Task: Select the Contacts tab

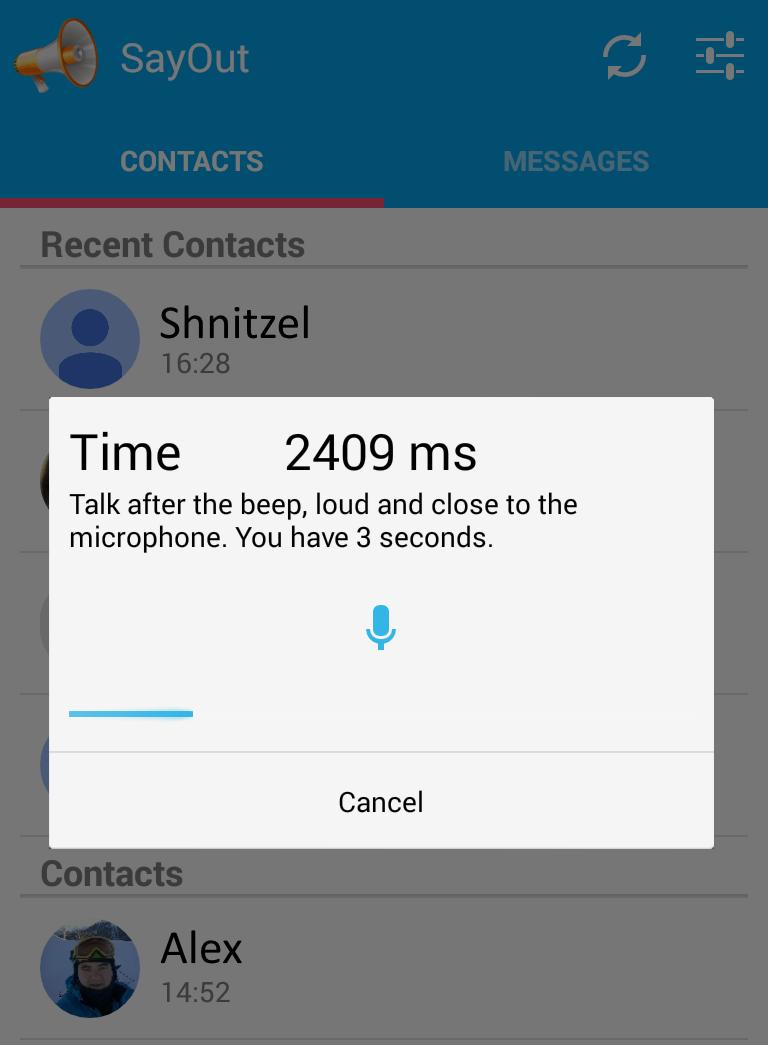Action: [192, 161]
